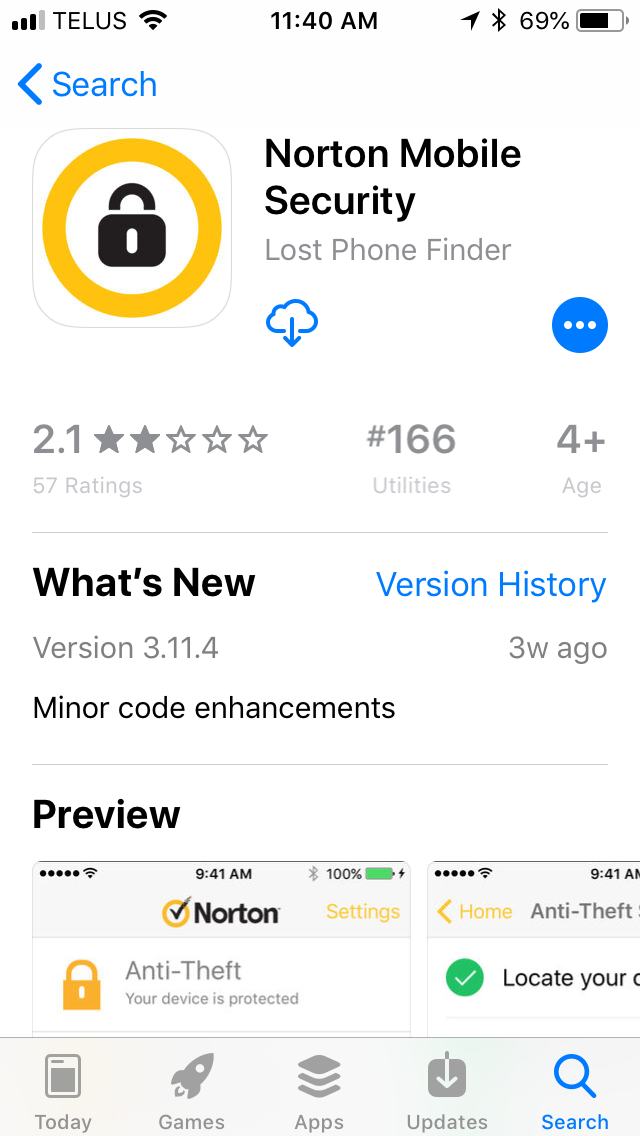The width and height of the screenshot is (640, 1136).
Task: Go back to Search results
Action: tap(88, 85)
